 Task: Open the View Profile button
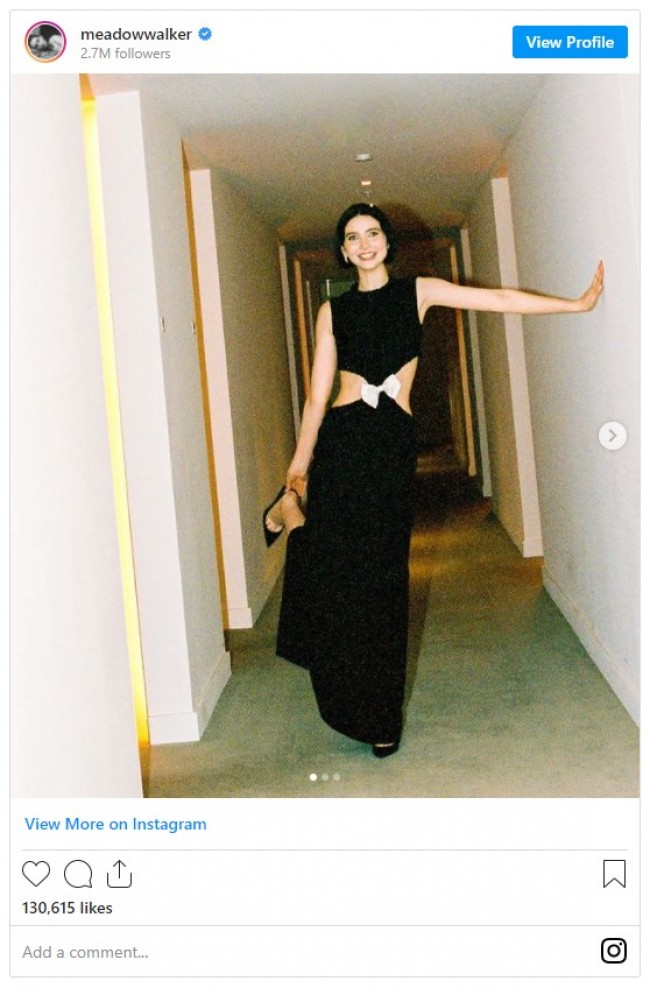tap(570, 42)
